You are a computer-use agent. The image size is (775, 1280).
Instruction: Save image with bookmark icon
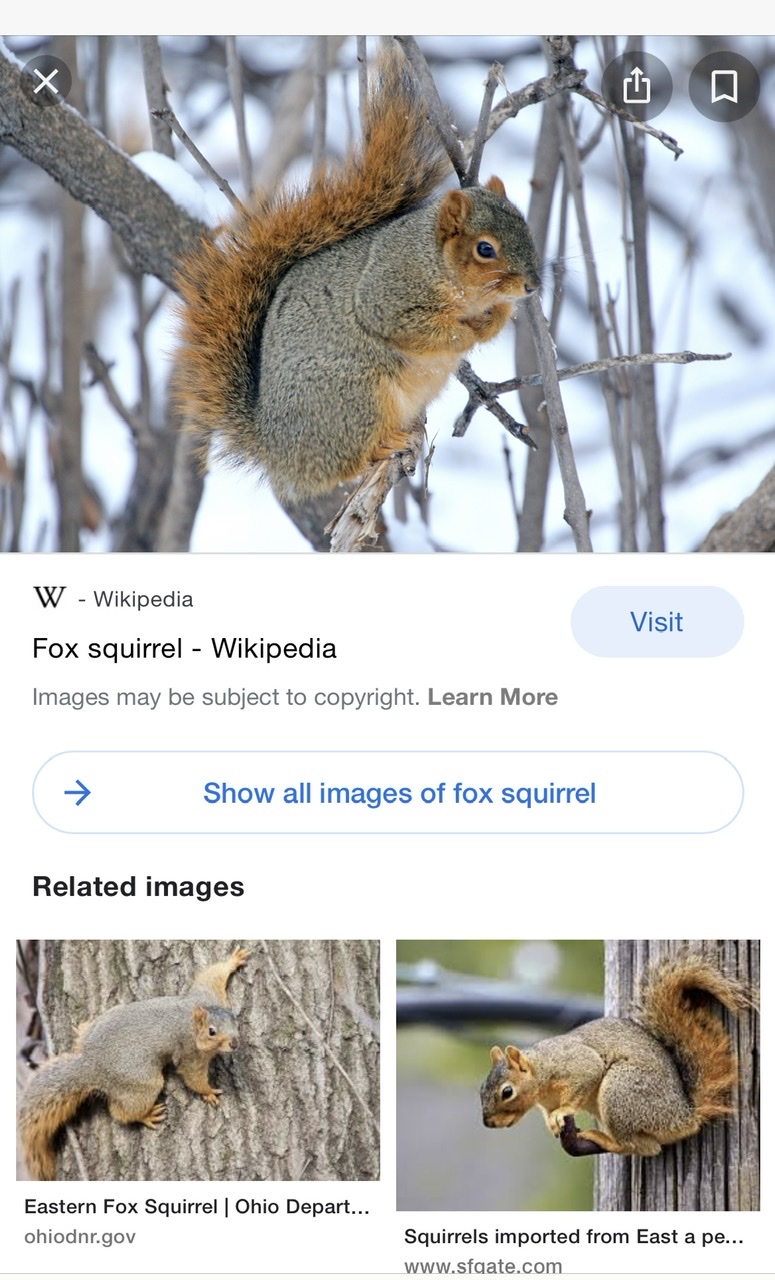coord(724,87)
